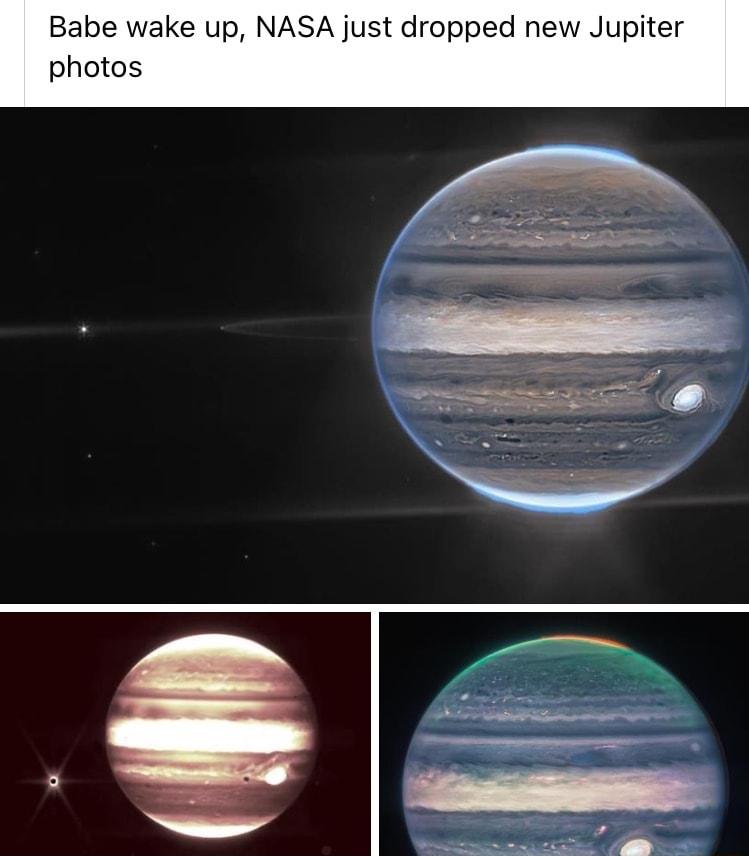Open the green-aurora Jupiter photo tile
Viewport: 749px width, 856px height.
pos(564,735)
